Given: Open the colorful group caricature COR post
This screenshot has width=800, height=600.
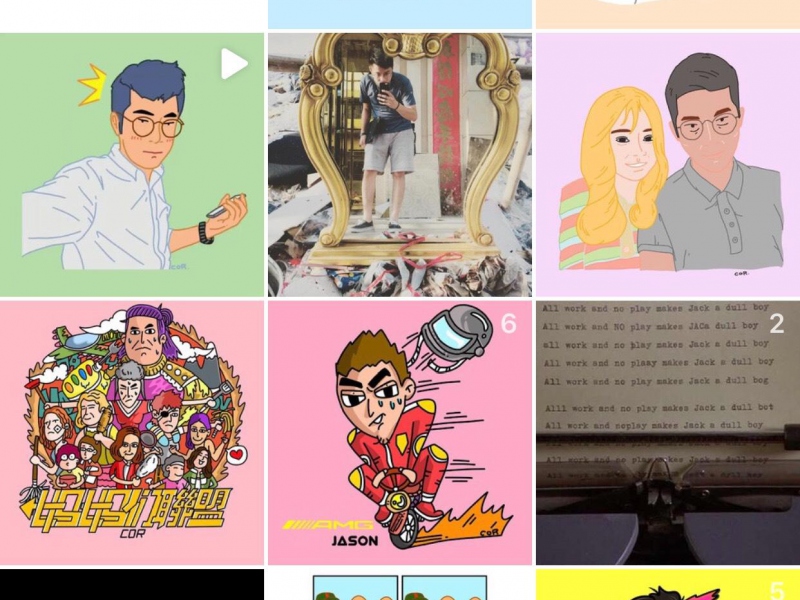Looking at the screenshot, I should [x=132, y=432].
